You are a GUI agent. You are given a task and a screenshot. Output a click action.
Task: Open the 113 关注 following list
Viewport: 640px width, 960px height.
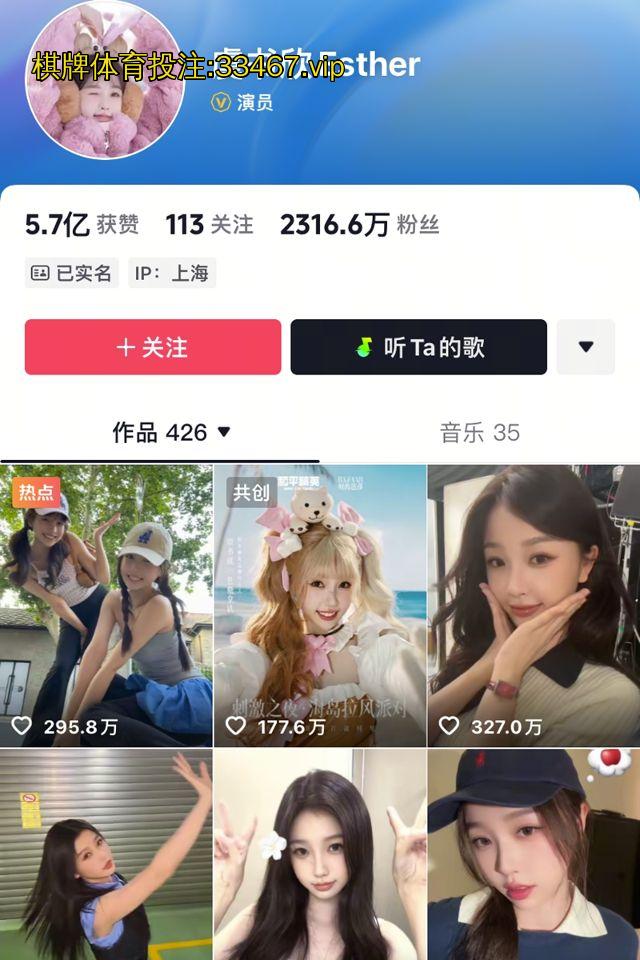pos(209,225)
